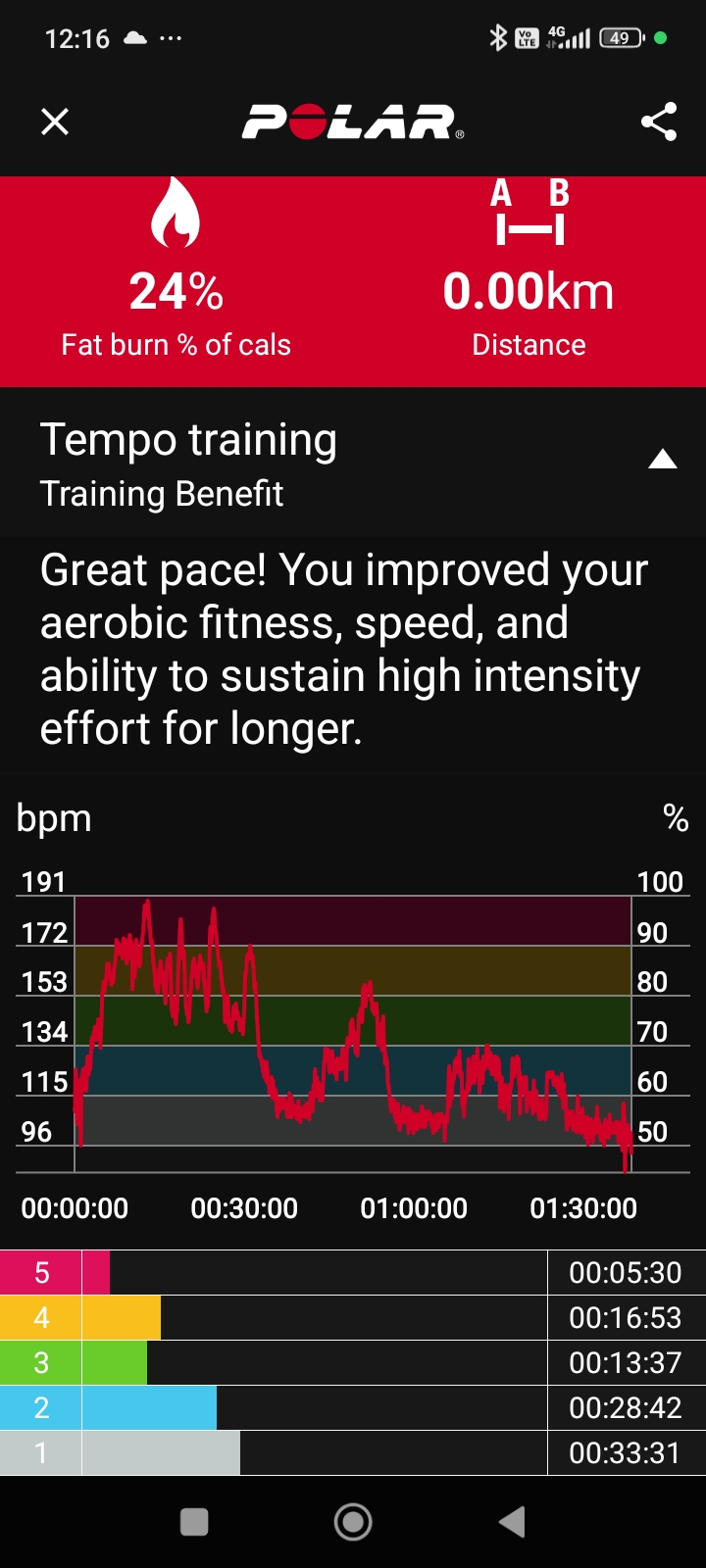706x1568 pixels.
Task: Go to the phone home screen
Action: tap(353, 1522)
